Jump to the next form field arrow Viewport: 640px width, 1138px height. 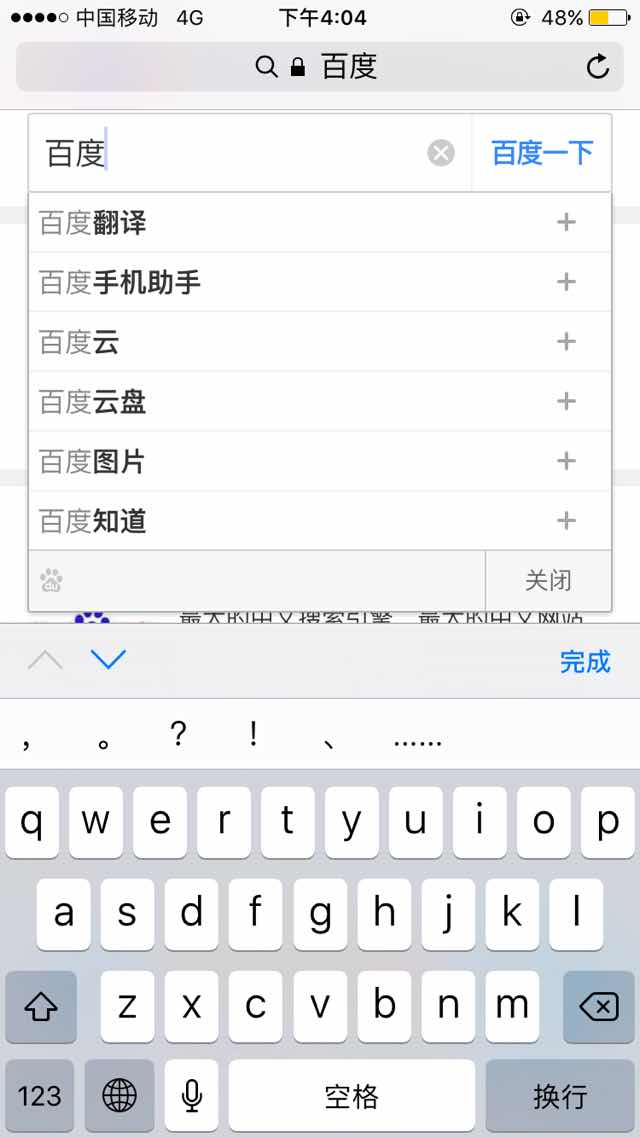click(109, 659)
